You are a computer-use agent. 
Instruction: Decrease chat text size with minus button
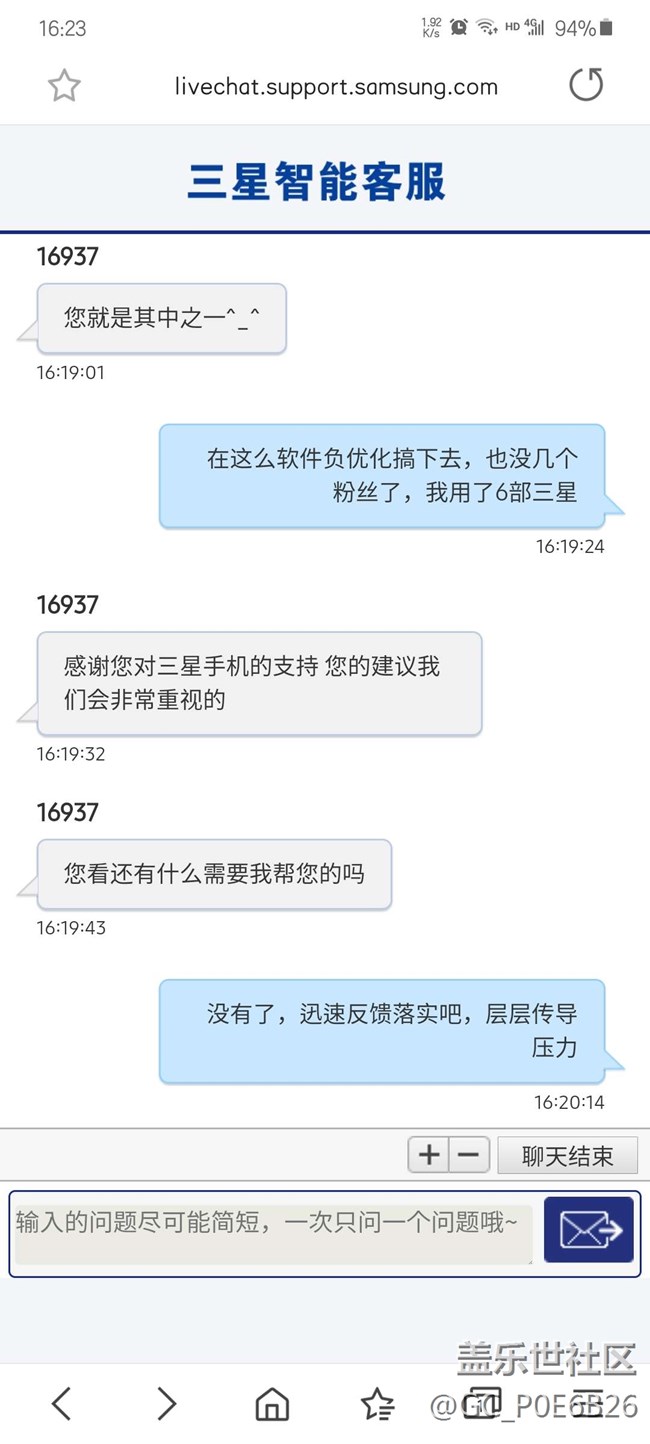[468, 1156]
